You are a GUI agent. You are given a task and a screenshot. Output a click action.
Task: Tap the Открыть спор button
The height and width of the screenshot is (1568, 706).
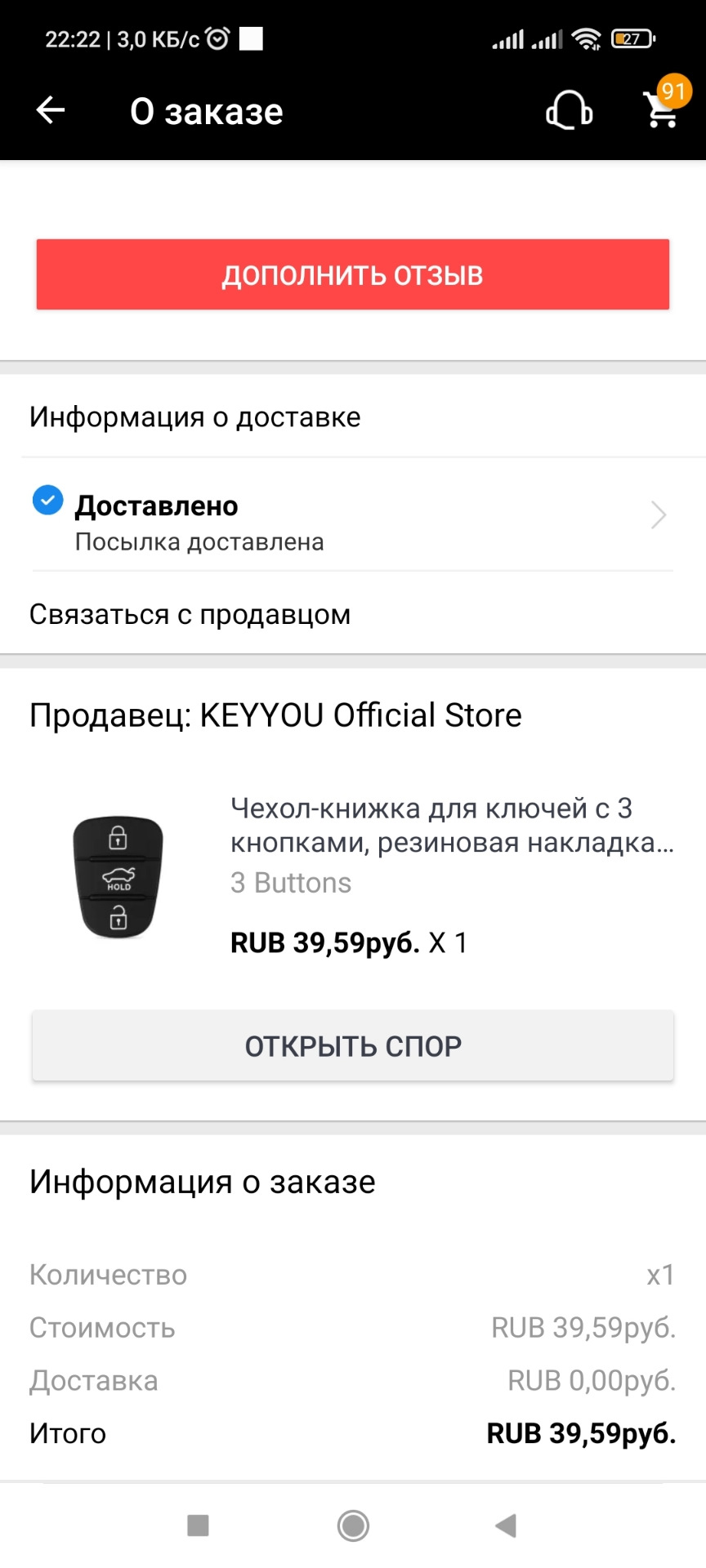tap(353, 1046)
